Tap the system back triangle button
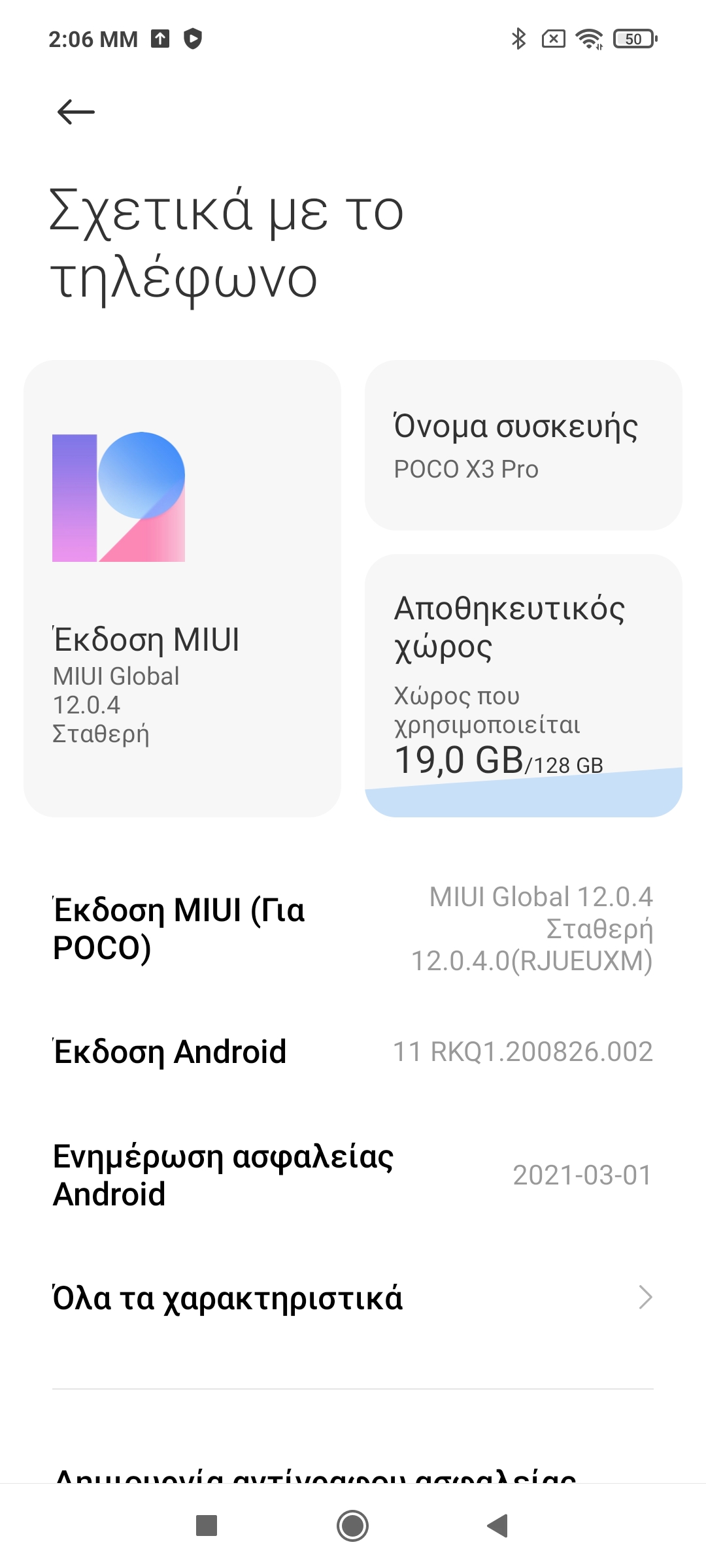 [498, 1526]
